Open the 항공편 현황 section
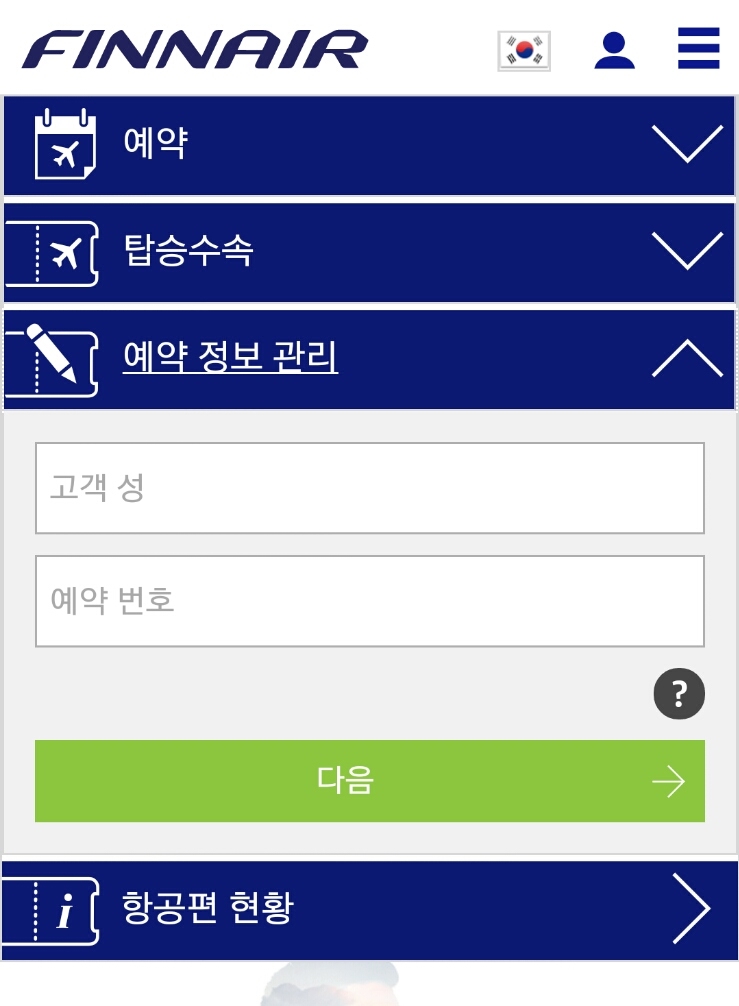The width and height of the screenshot is (739, 1006). 691,908
